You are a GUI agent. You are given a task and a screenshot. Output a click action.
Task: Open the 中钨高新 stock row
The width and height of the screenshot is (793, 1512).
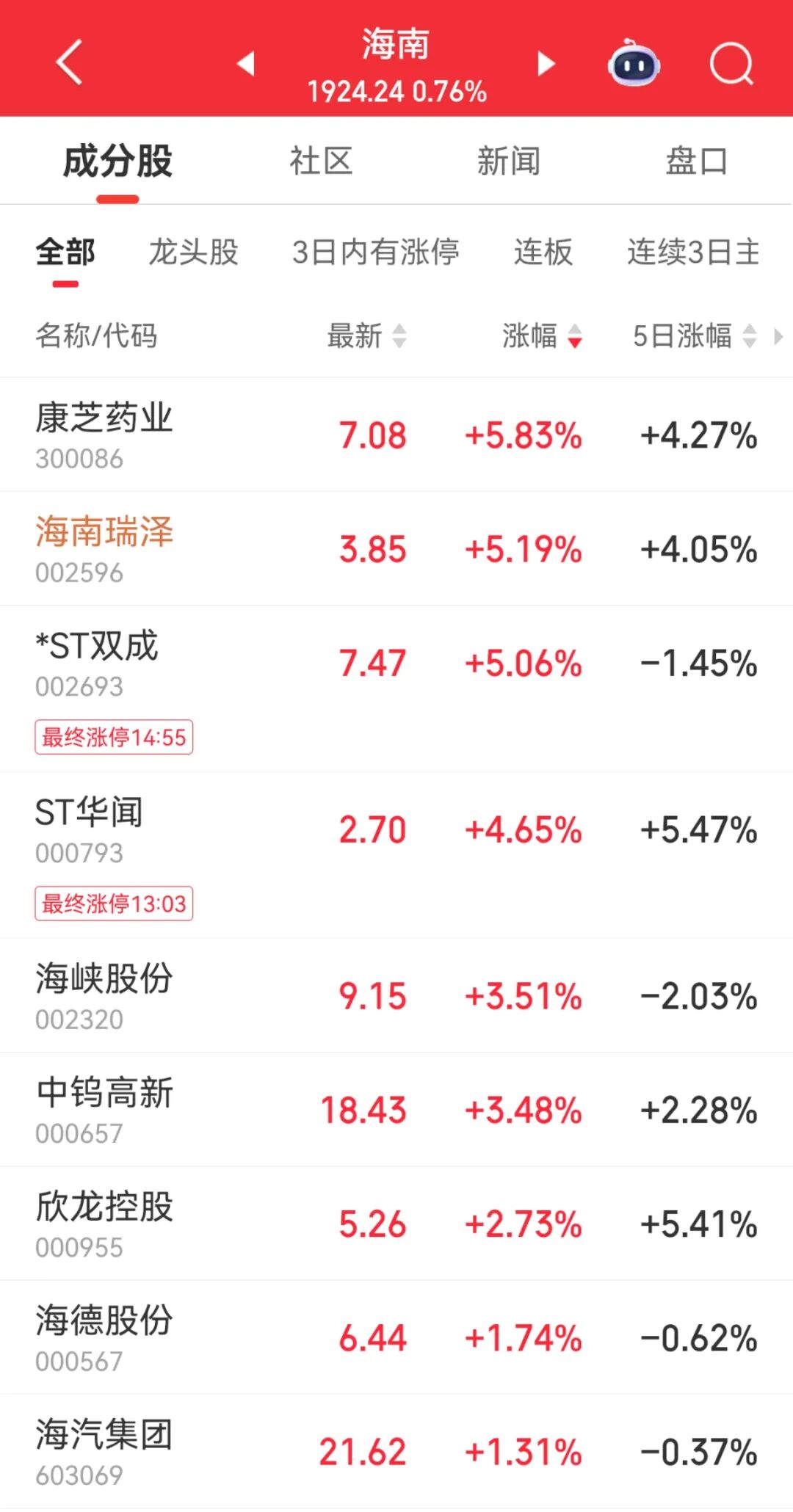[x=396, y=1110]
